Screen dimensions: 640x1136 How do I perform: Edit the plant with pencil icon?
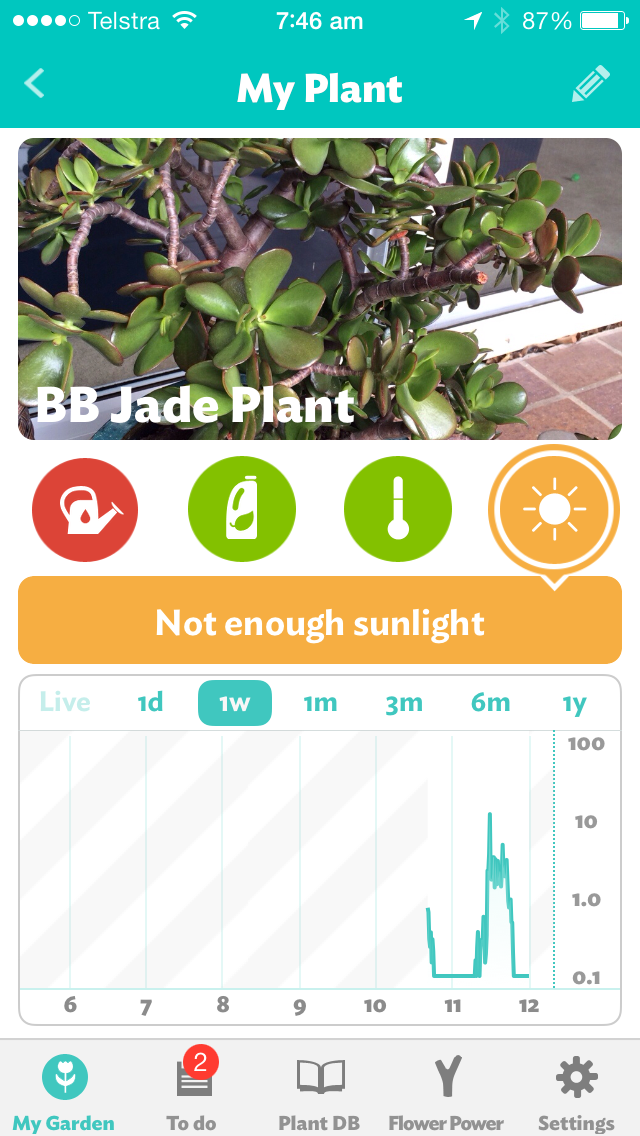pyautogui.click(x=591, y=86)
